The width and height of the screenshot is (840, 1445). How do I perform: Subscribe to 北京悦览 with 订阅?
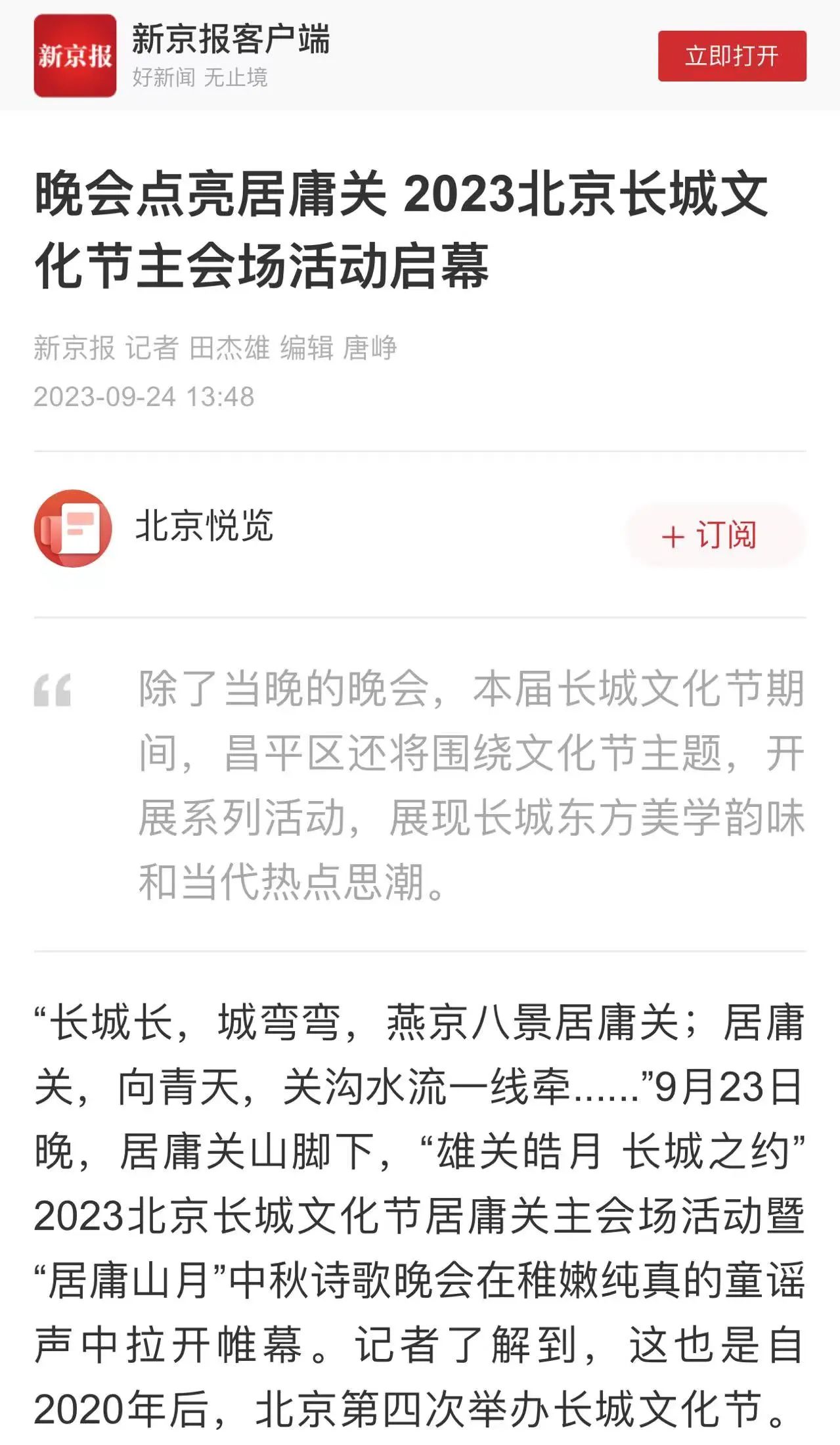pos(715,535)
